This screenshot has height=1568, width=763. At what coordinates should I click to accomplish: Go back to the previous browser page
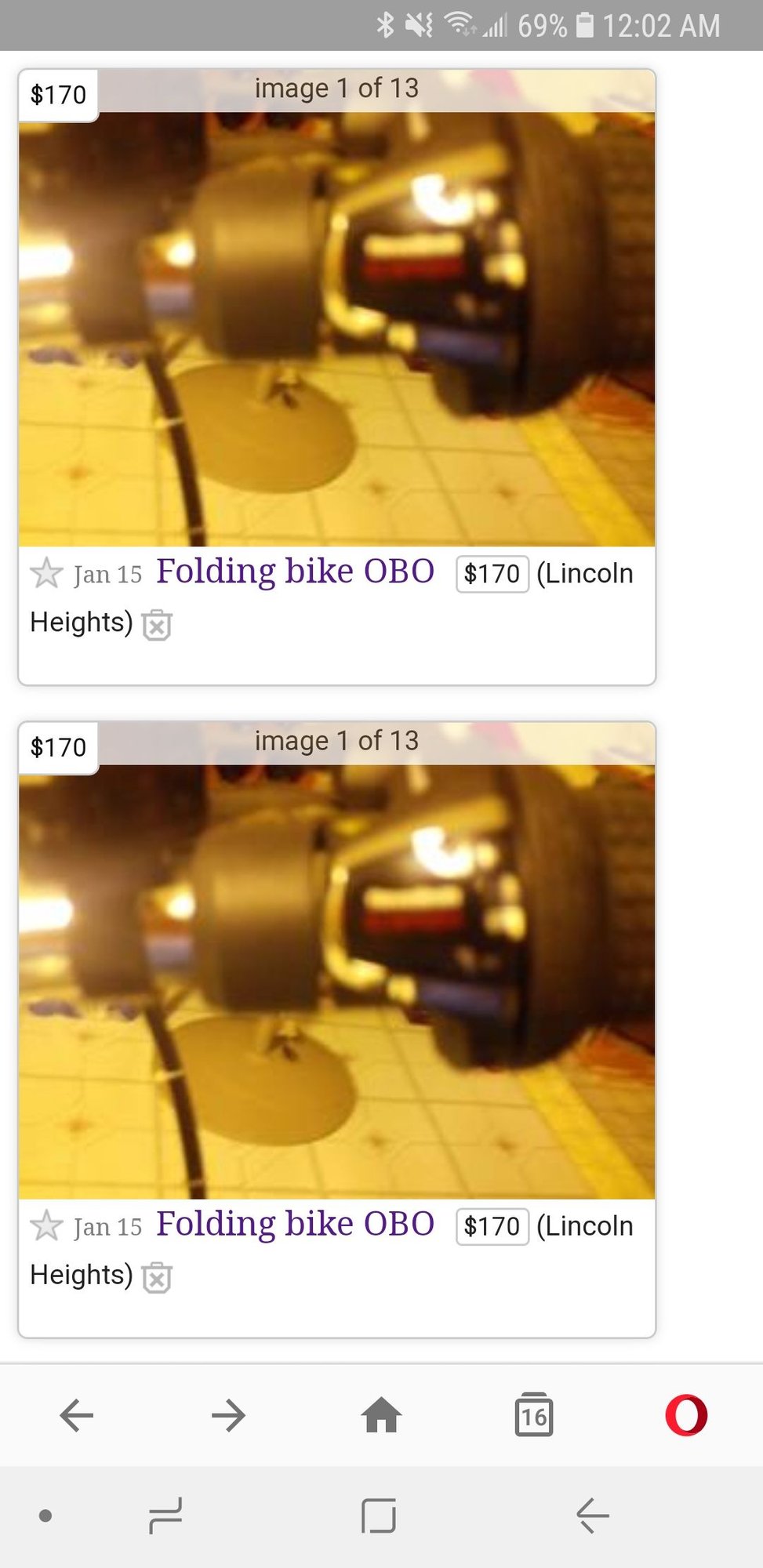(77, 1415)
